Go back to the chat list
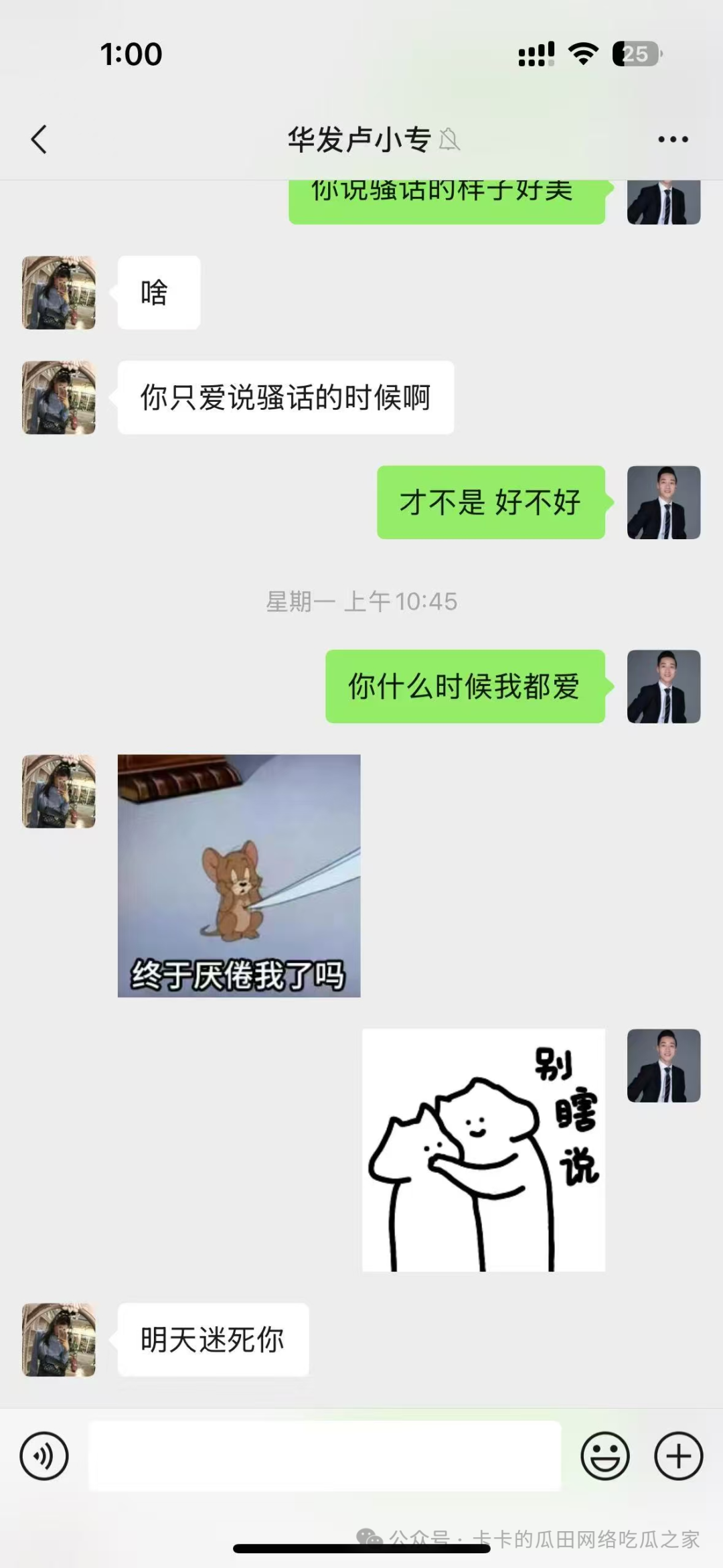The height and width of the screenshot is (1568, 723). pos(39,139)
